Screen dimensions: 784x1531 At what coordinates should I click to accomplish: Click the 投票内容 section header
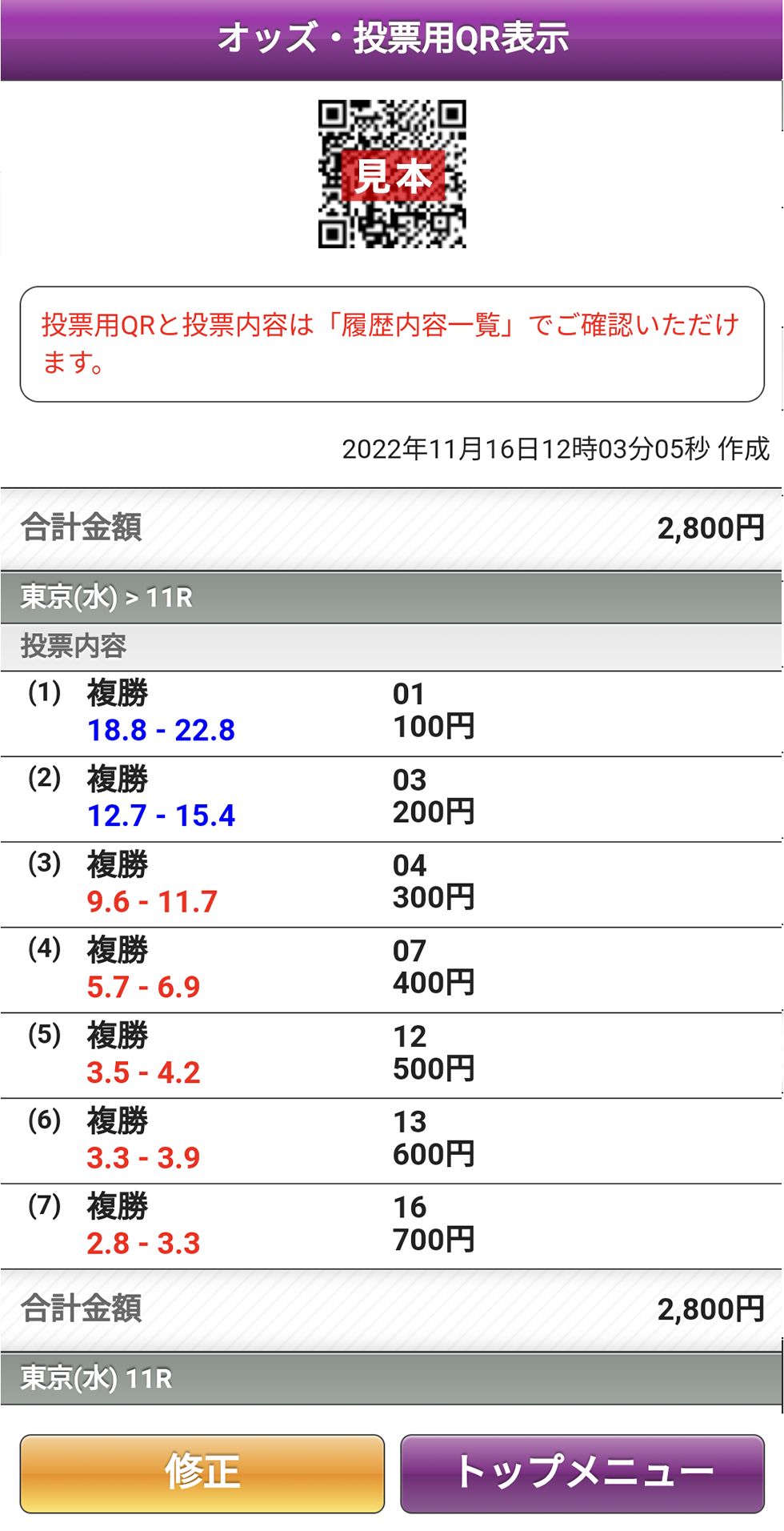(x=391, y=643)
